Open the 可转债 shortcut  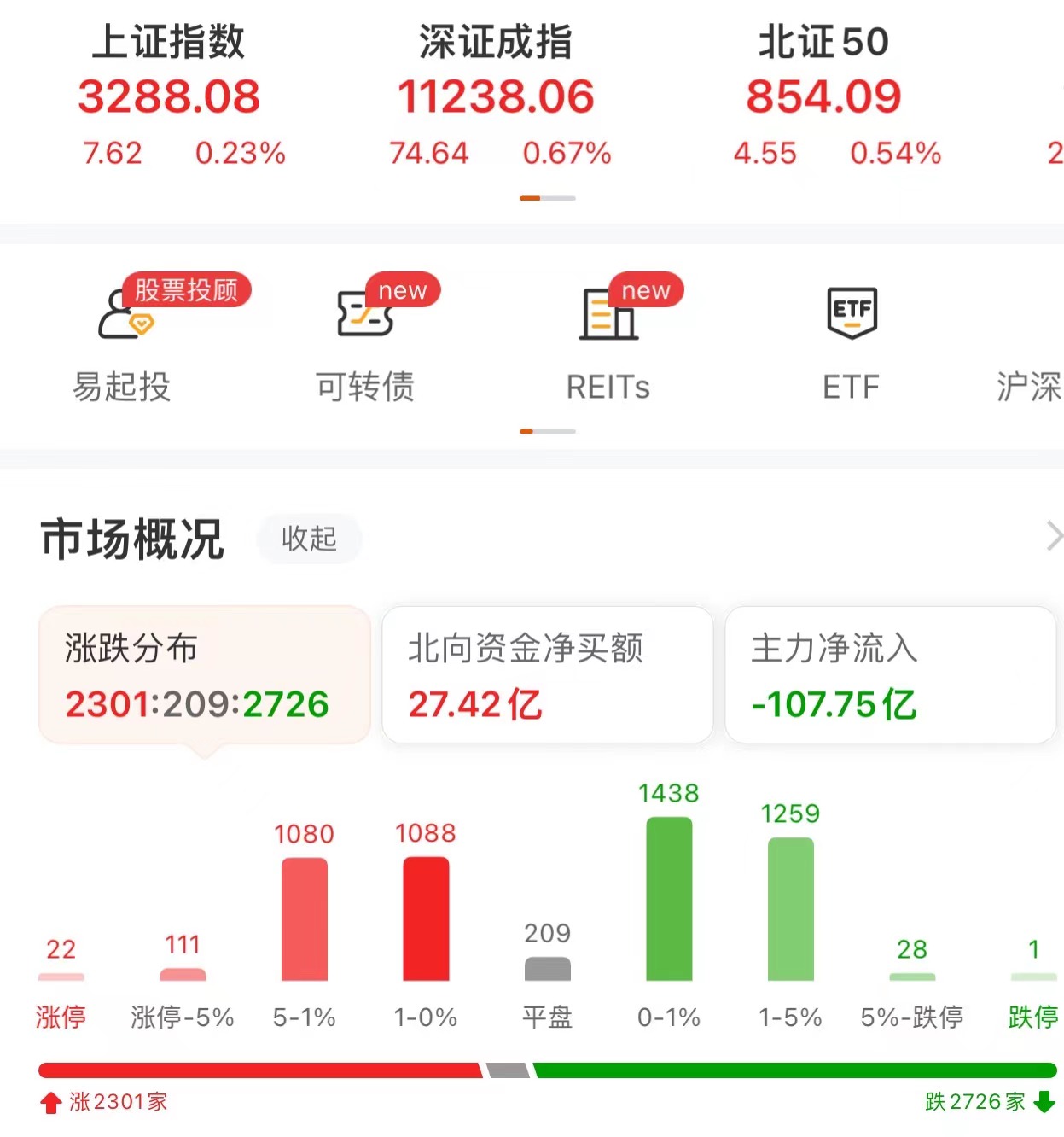365,341
